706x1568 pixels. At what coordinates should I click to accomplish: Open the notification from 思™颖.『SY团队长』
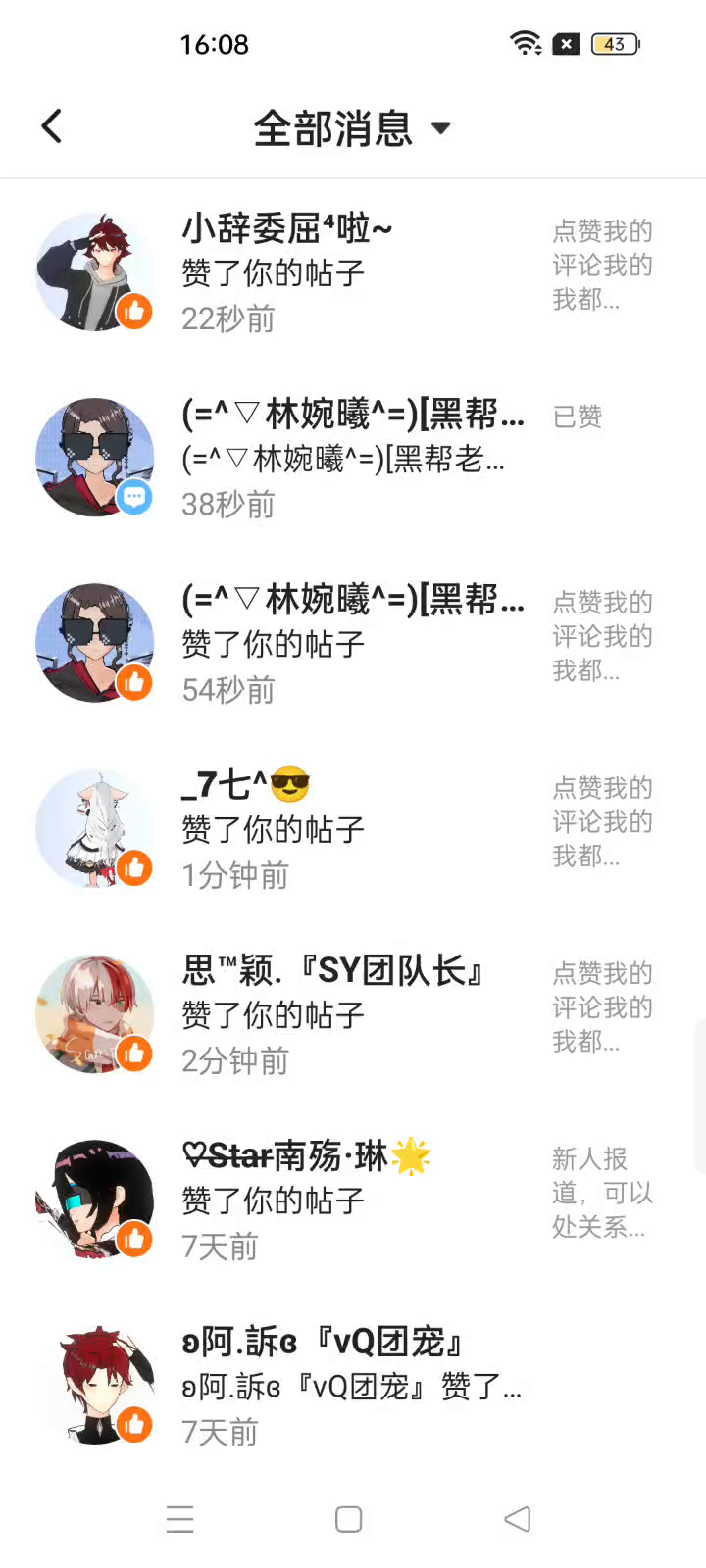[x=353, y=1014]
